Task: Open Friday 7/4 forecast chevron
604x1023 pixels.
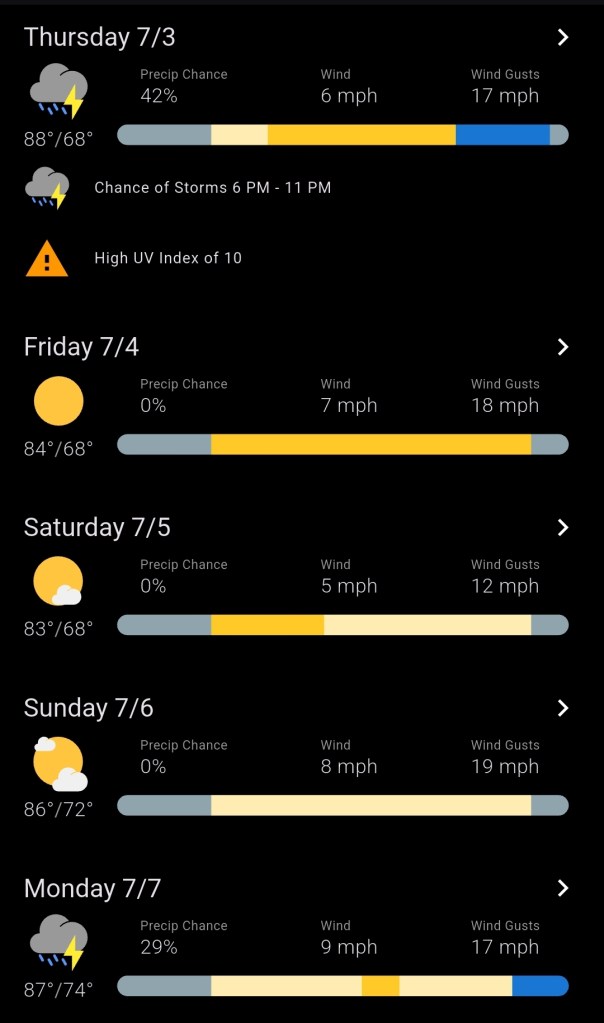Action: point(563,347)
